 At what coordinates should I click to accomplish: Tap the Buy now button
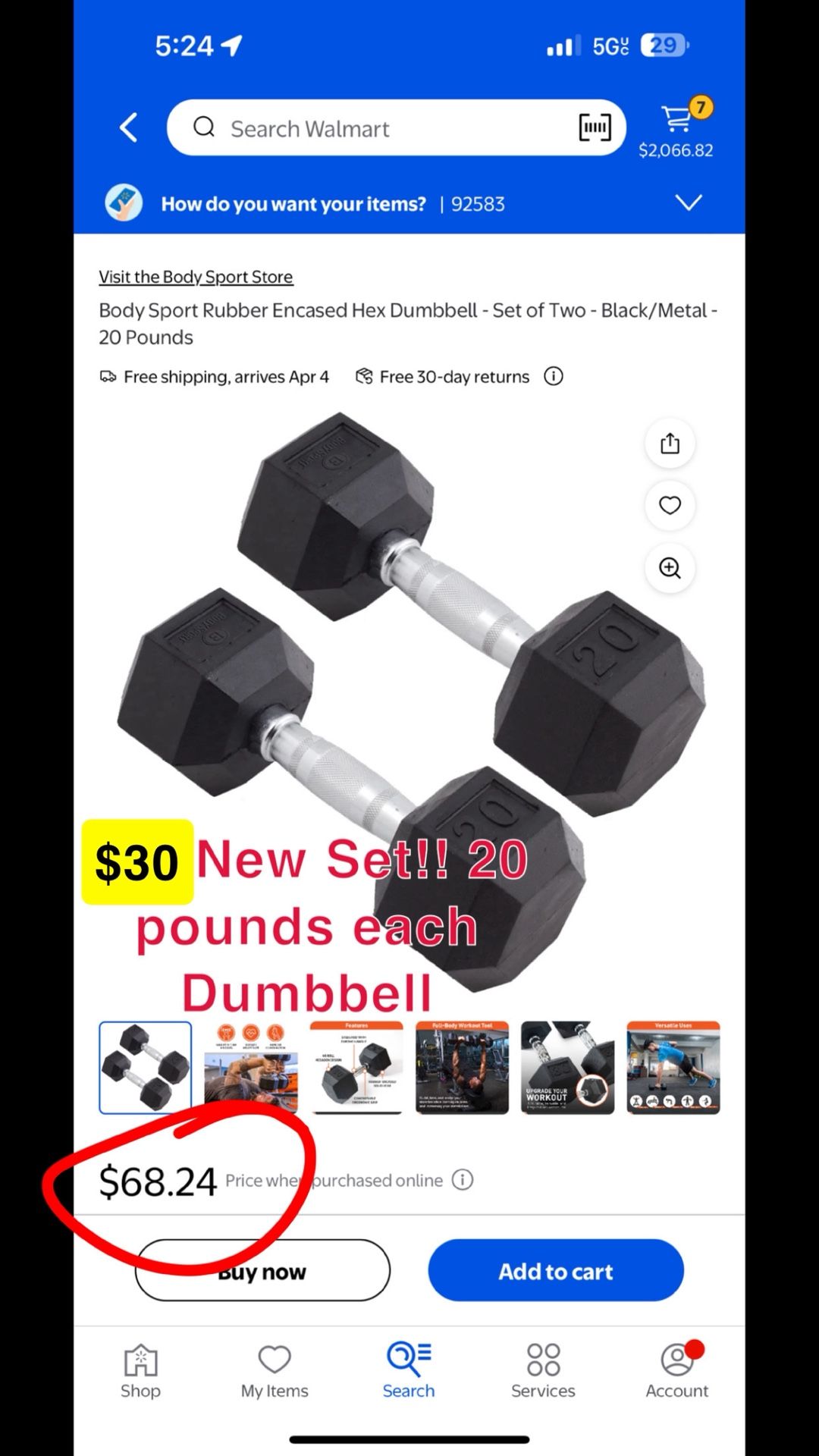click(262, 1270)
